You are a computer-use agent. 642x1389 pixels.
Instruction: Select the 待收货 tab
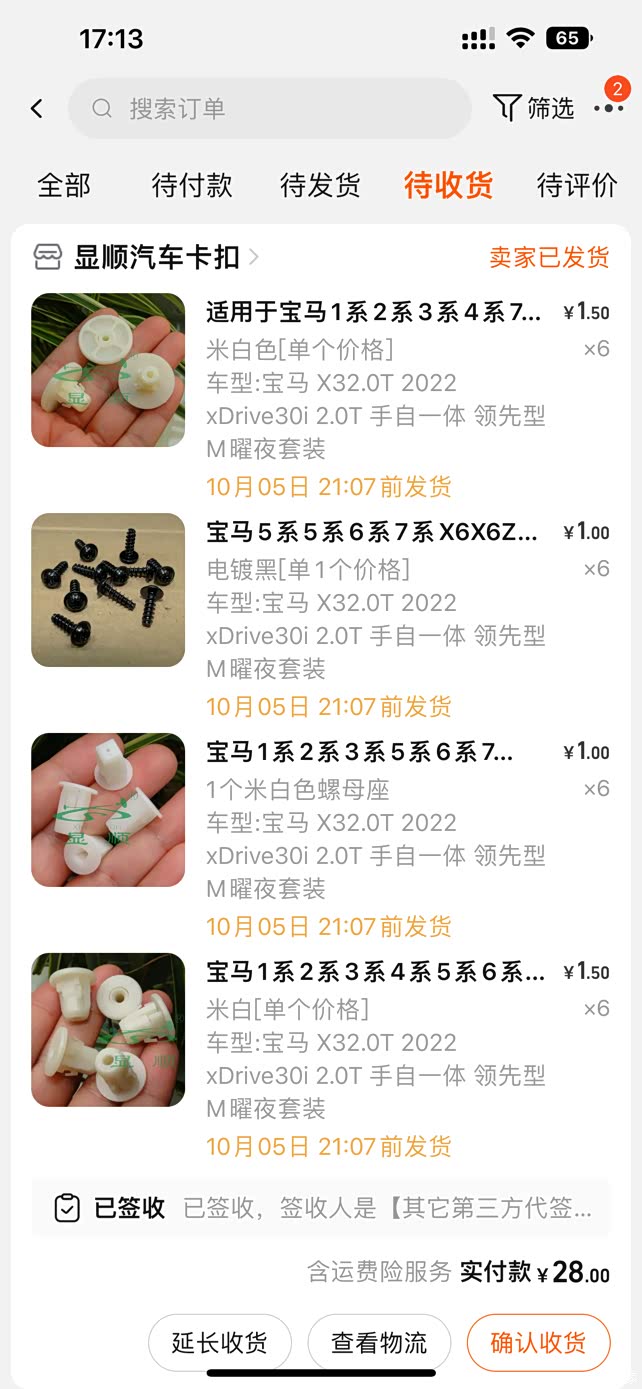448,185
